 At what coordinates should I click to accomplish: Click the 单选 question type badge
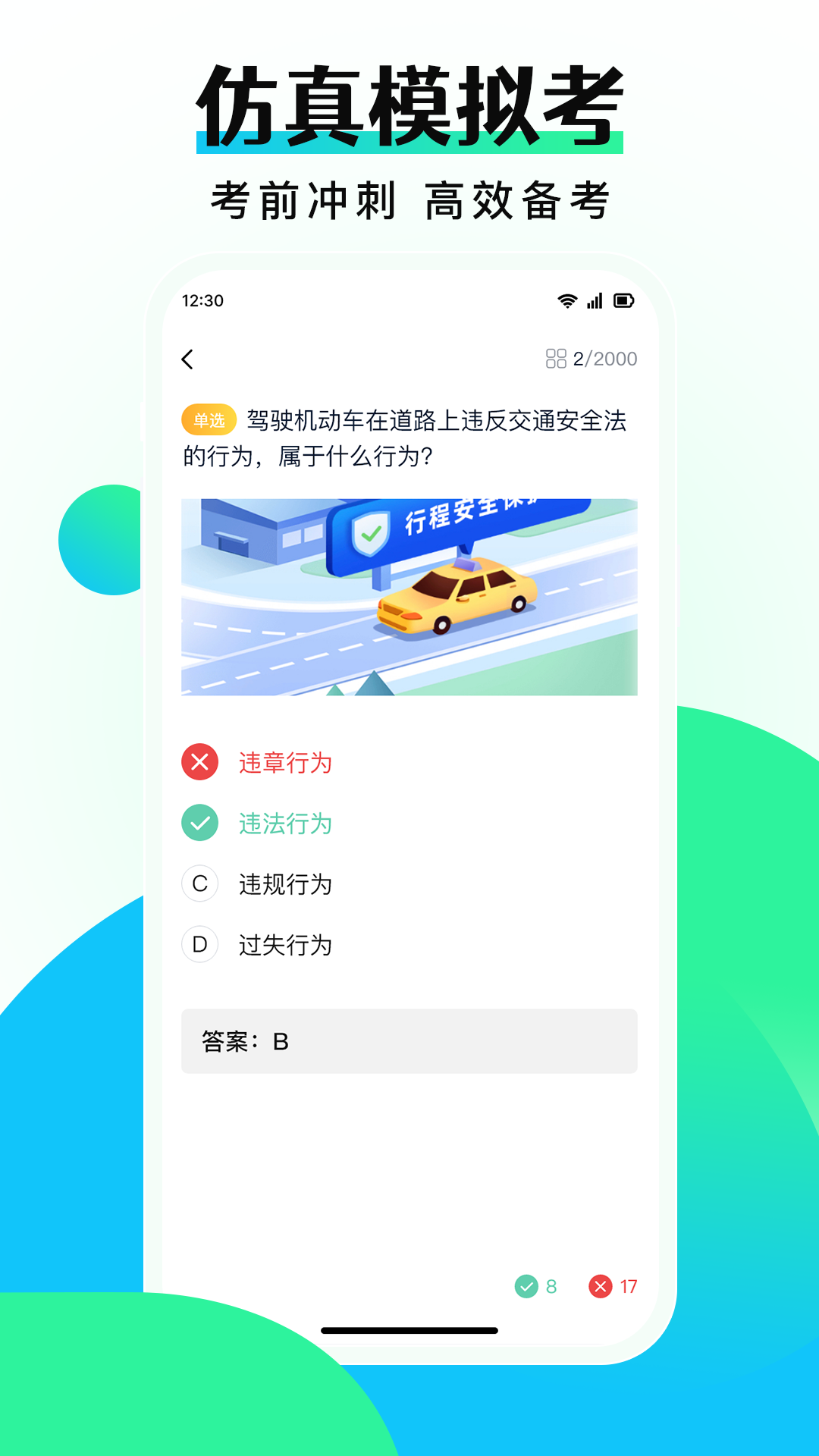210,418
